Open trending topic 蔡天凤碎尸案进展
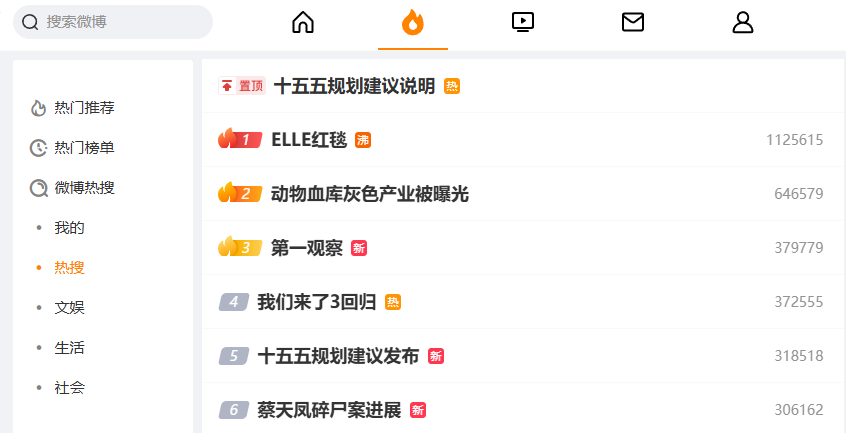The image size is (846, 433). click(x=329, y=410)
